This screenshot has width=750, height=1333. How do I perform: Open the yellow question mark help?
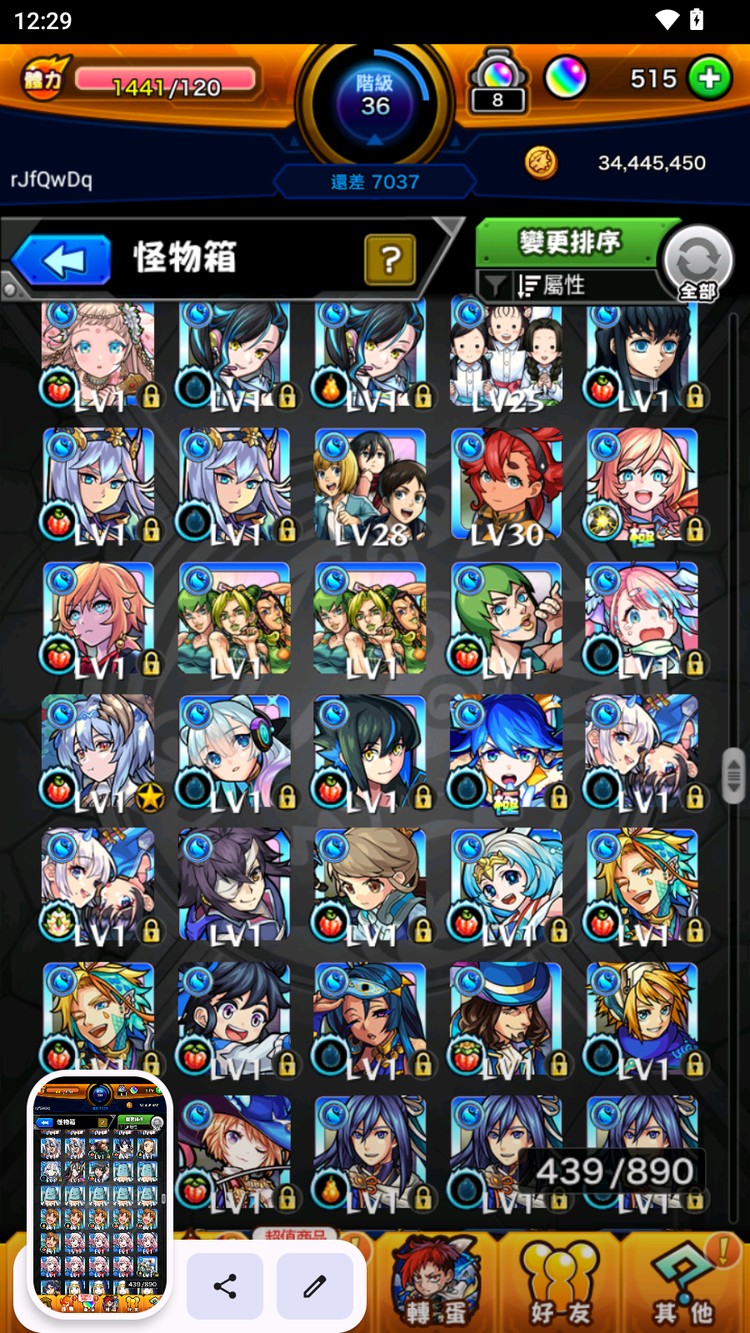point(390,261)
